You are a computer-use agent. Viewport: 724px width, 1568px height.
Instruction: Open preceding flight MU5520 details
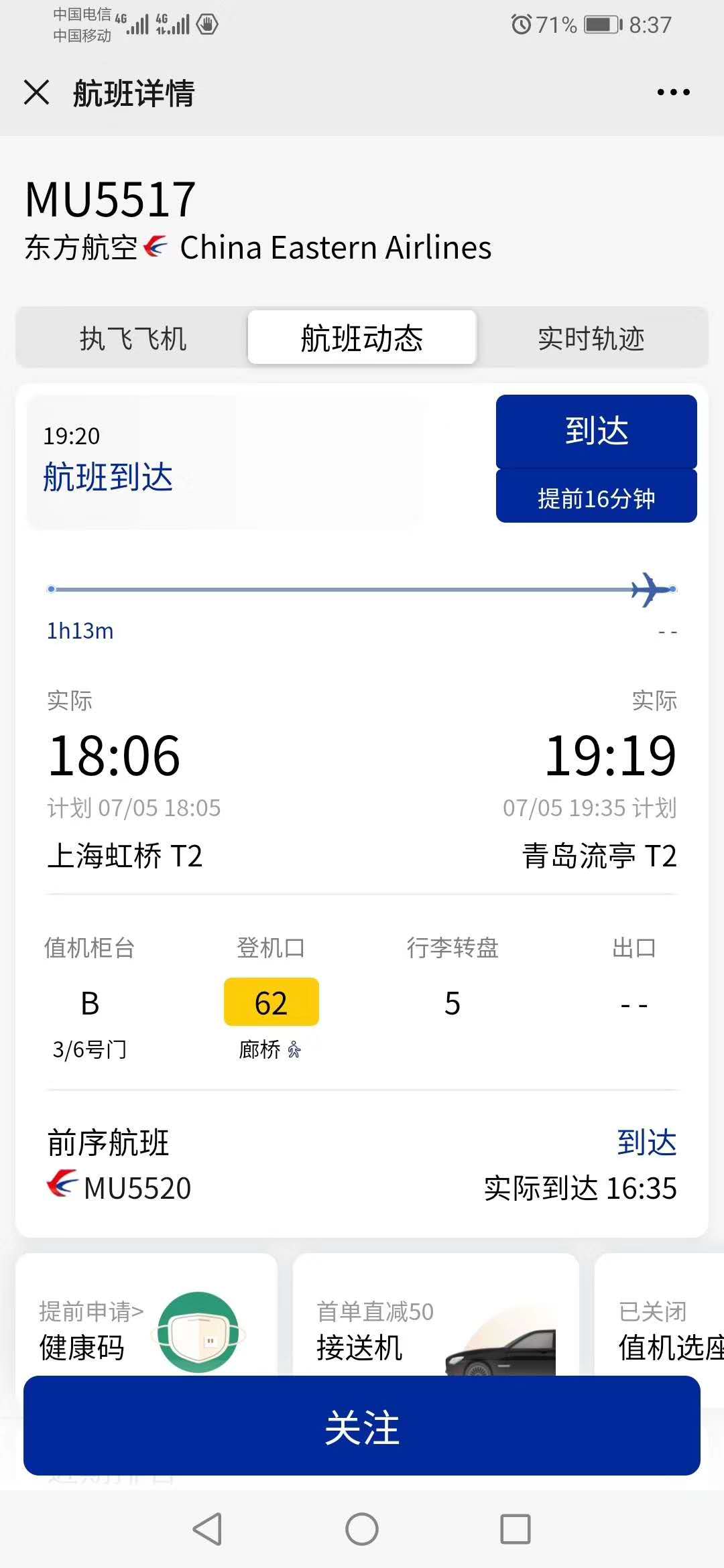coord(137,1188)
